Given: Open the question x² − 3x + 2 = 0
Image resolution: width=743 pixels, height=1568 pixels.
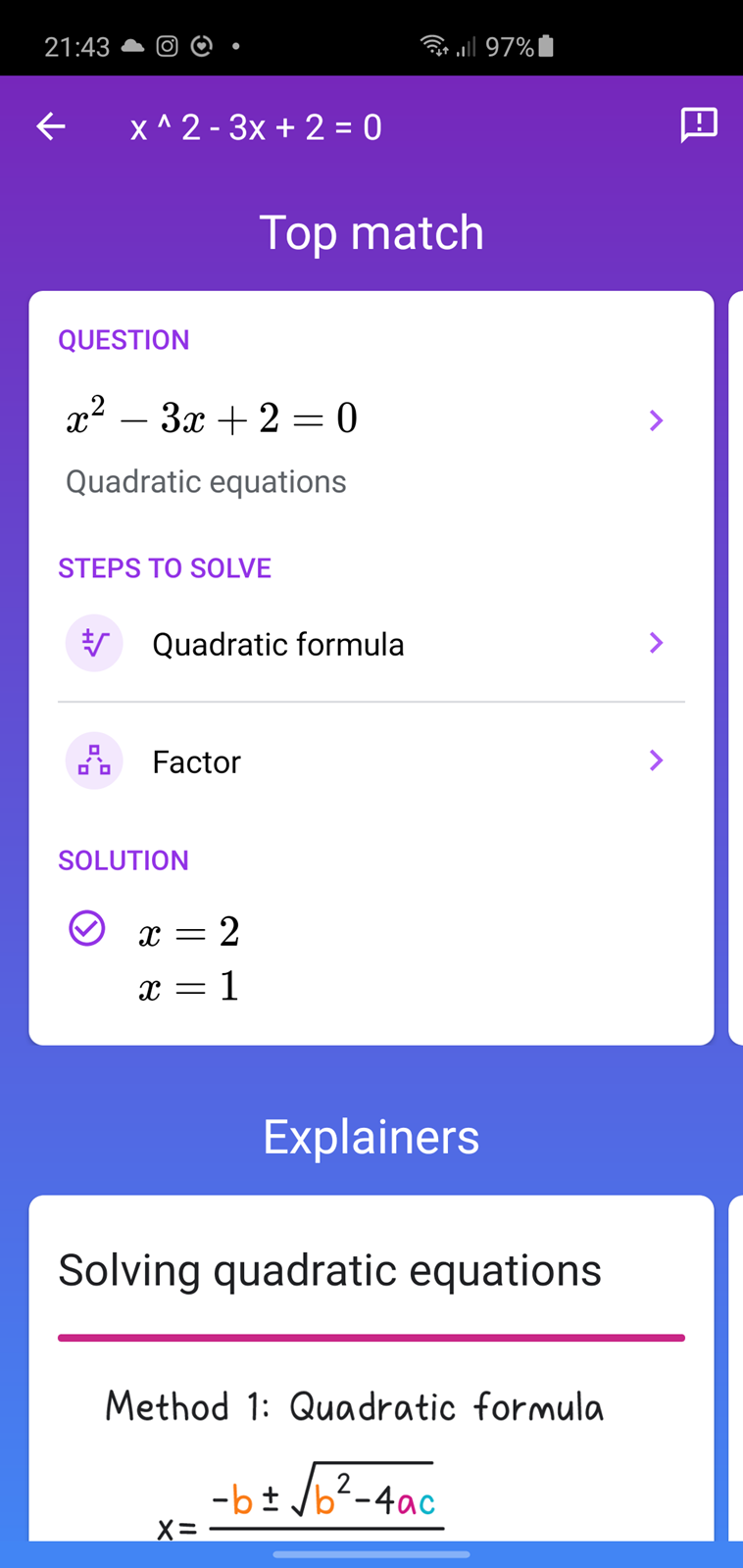Looking at the screenshot, I should tap(371, 420).
